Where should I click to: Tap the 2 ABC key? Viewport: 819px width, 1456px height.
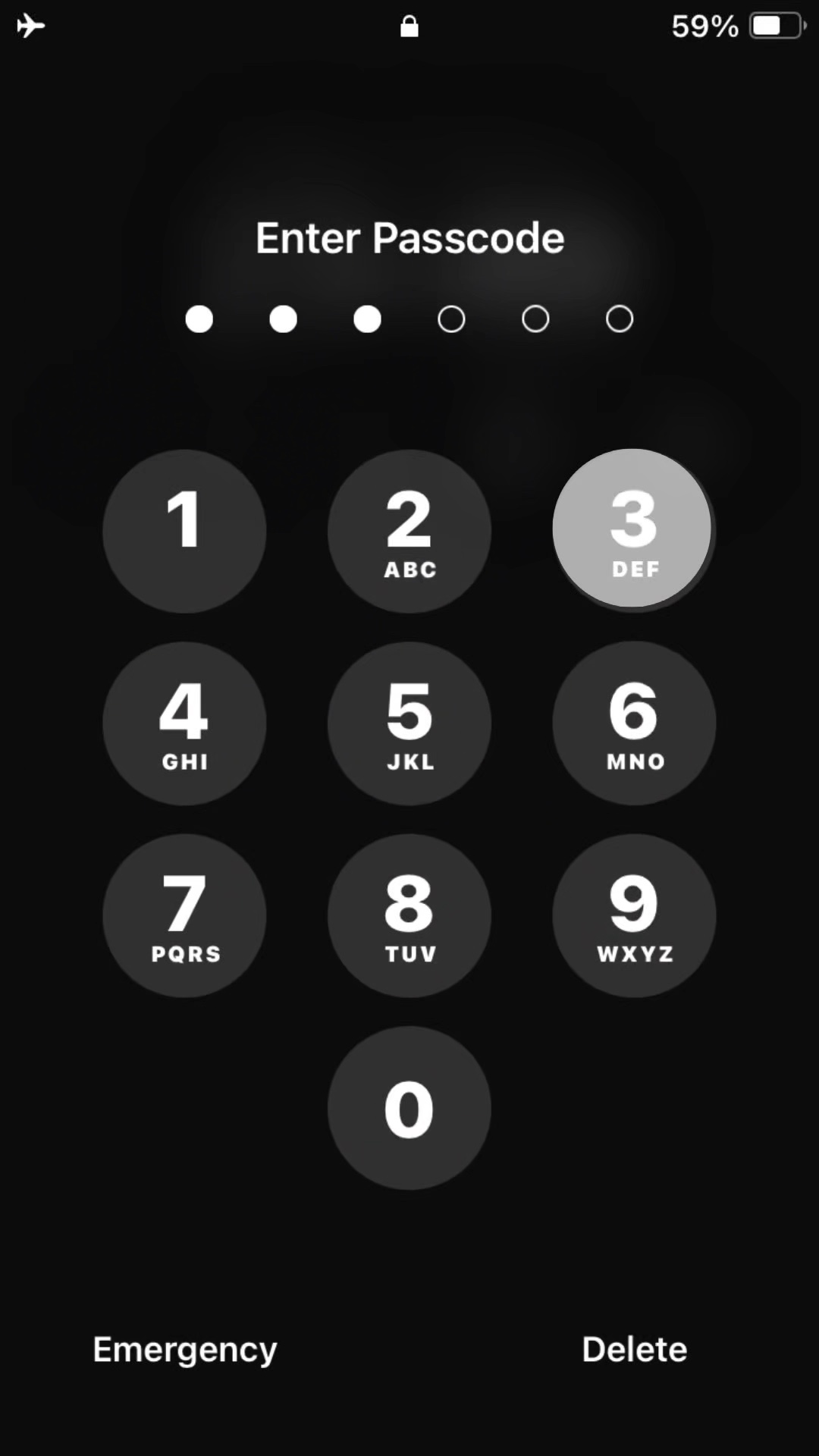pos(409,531)
